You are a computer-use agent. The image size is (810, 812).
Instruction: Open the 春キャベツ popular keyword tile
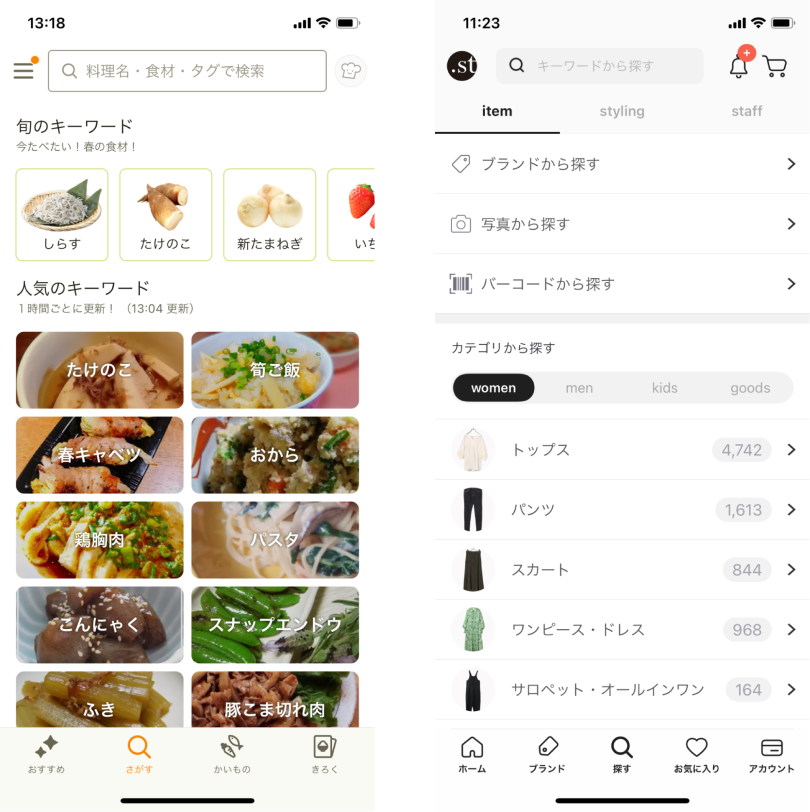tap(100, 455)
